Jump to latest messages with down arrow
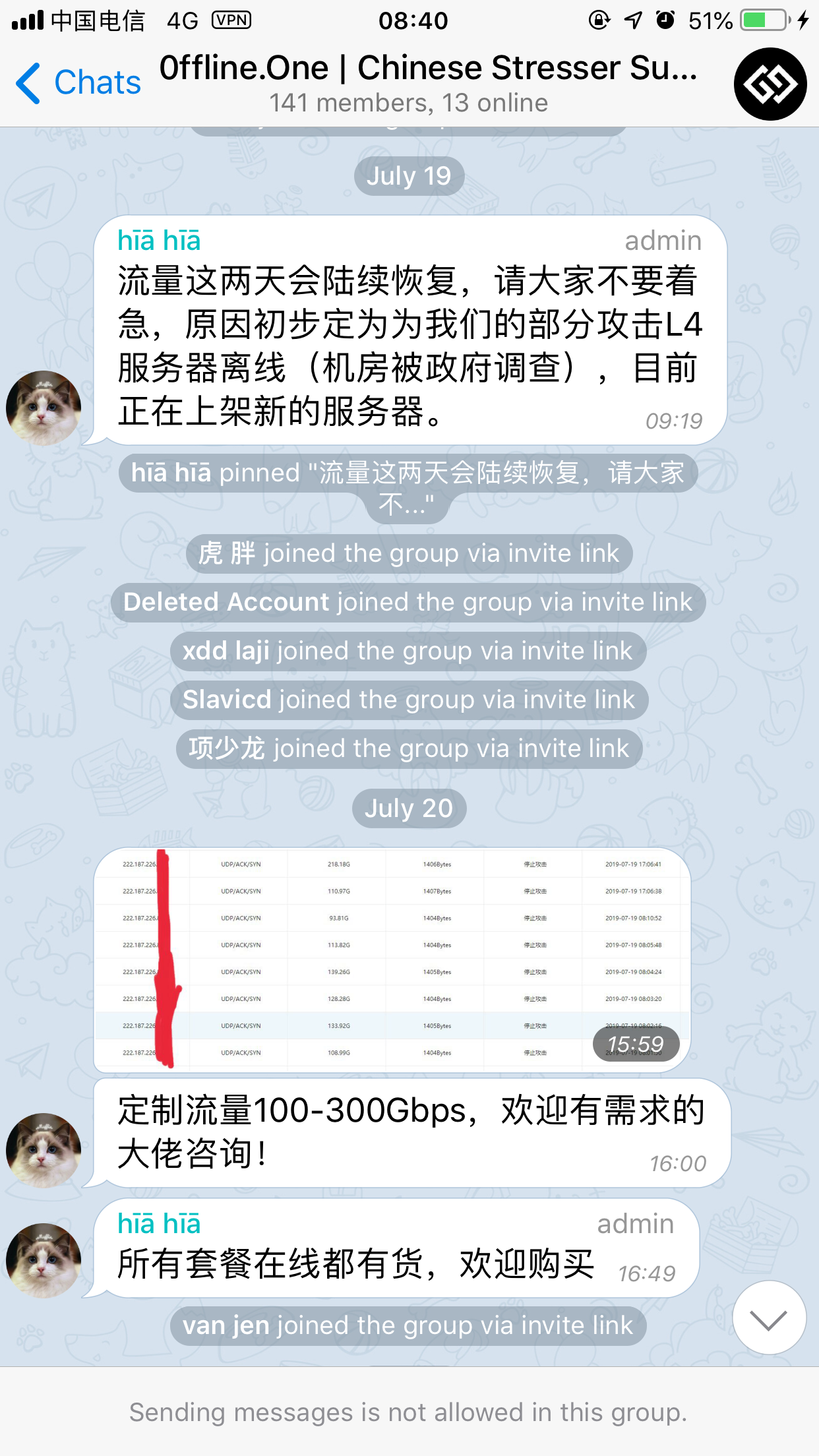The image size is (819, 1456). point(769,1319)
